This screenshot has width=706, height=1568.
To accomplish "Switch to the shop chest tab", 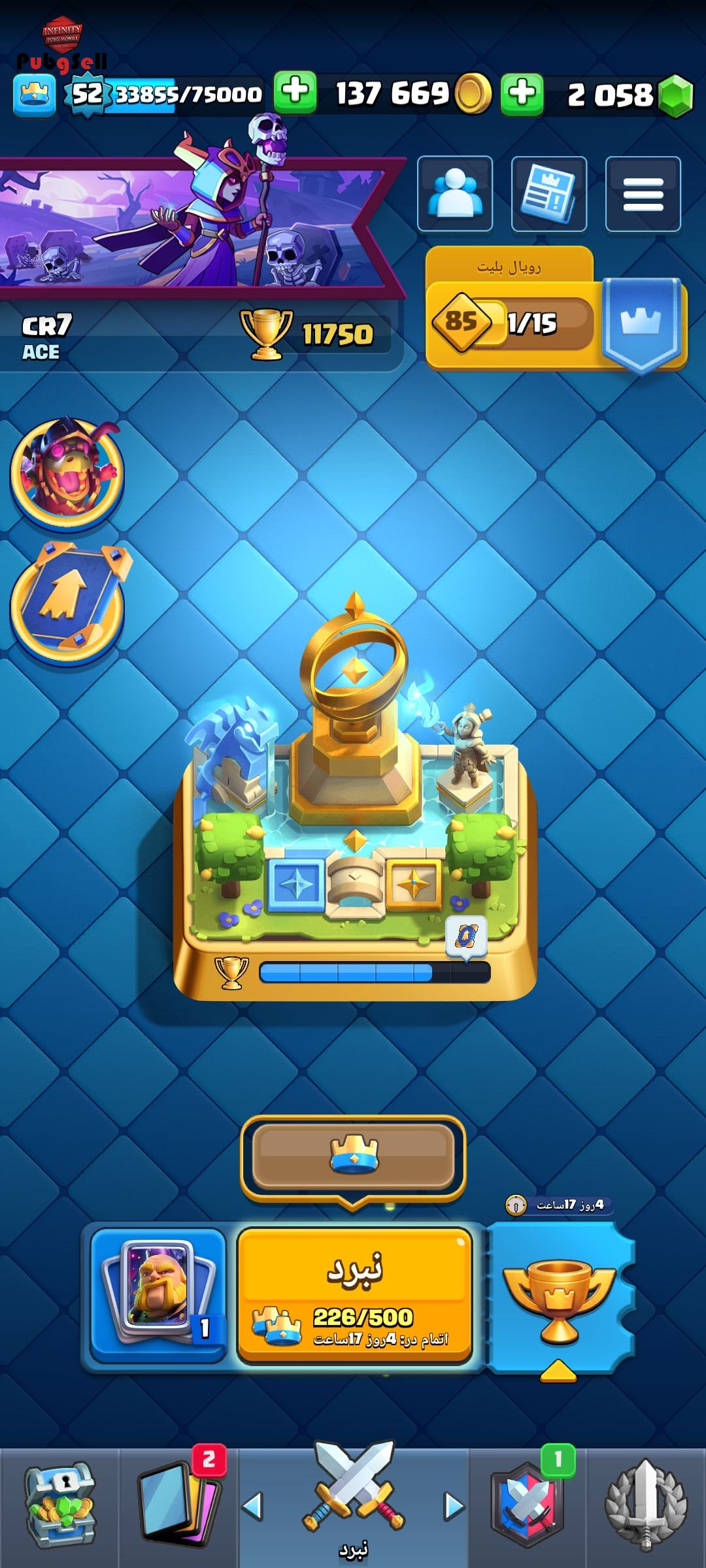I will pyautogui.click(x=59, y=1508).
